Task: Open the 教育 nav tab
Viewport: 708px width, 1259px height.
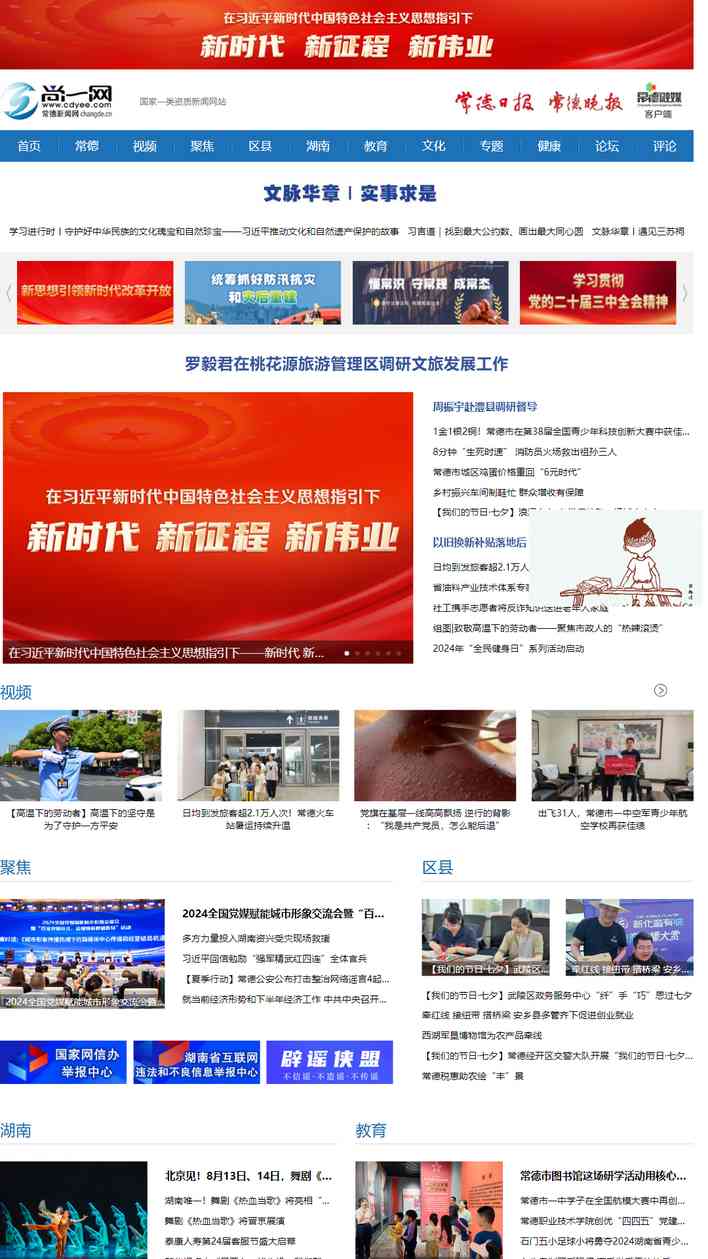Action: tap(376, 146)
